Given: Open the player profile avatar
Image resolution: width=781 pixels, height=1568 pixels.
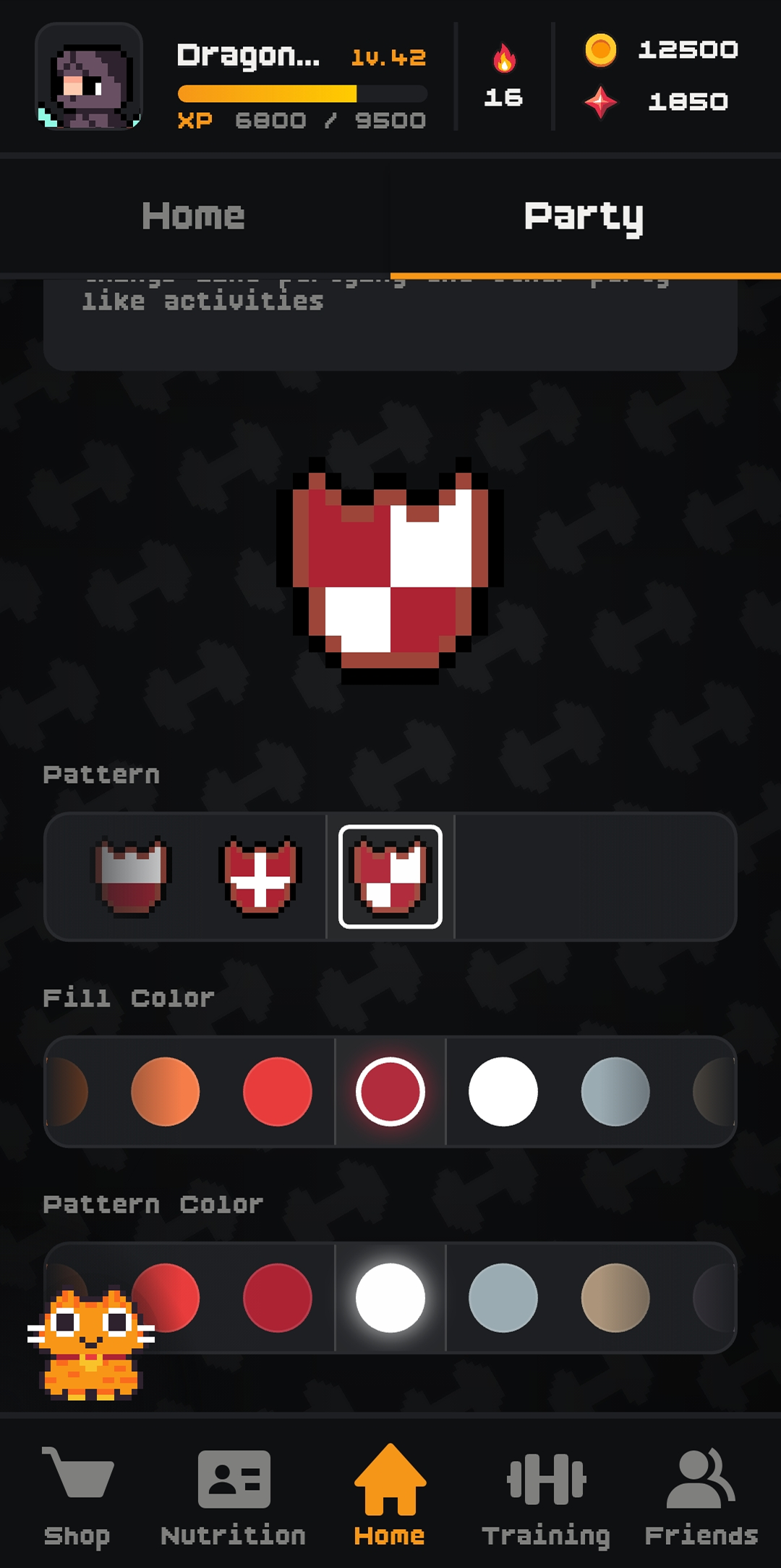Looking at the screenshot, I should point(89,77).
